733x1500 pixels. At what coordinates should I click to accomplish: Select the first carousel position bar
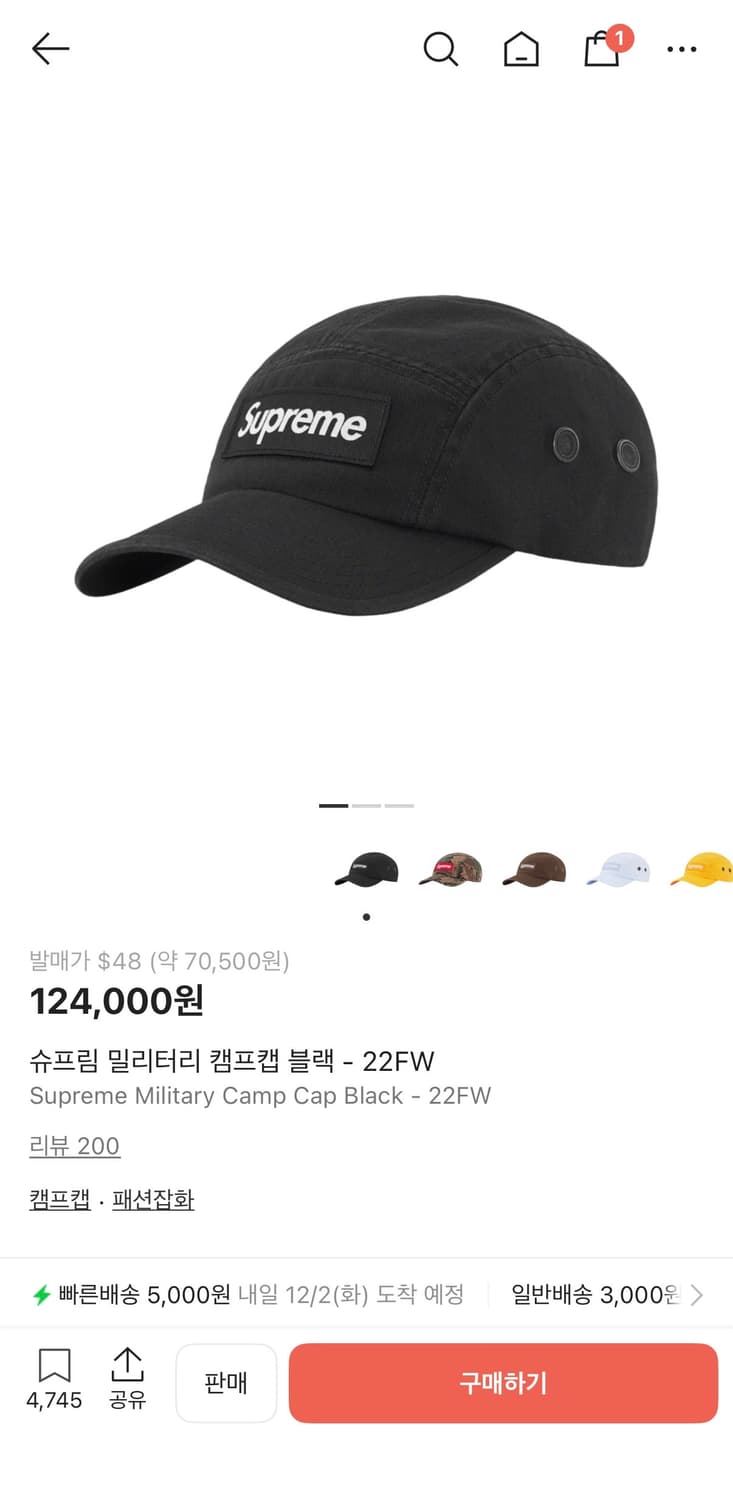pos(331,805)
